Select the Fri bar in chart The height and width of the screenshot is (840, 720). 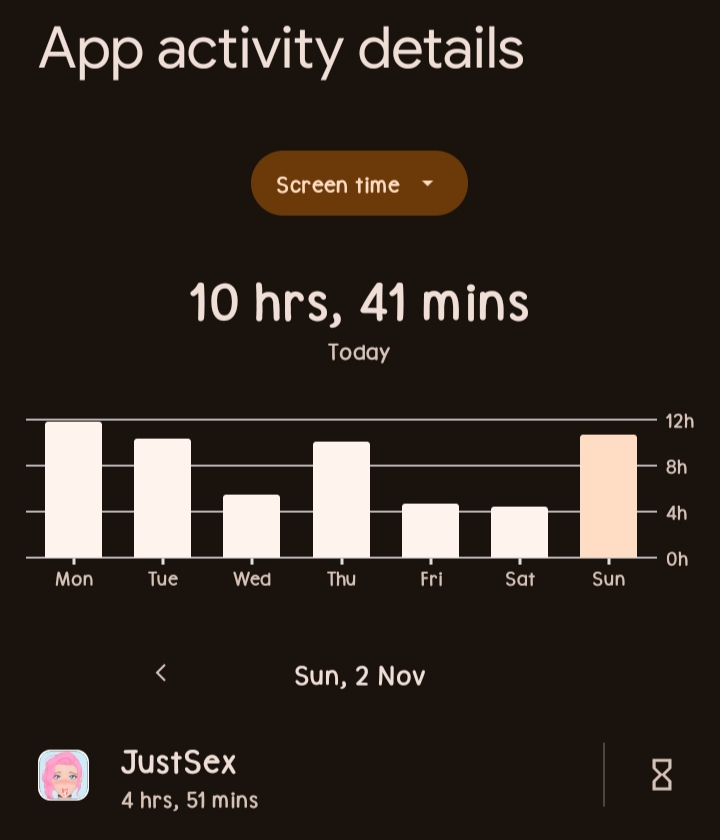430,530
